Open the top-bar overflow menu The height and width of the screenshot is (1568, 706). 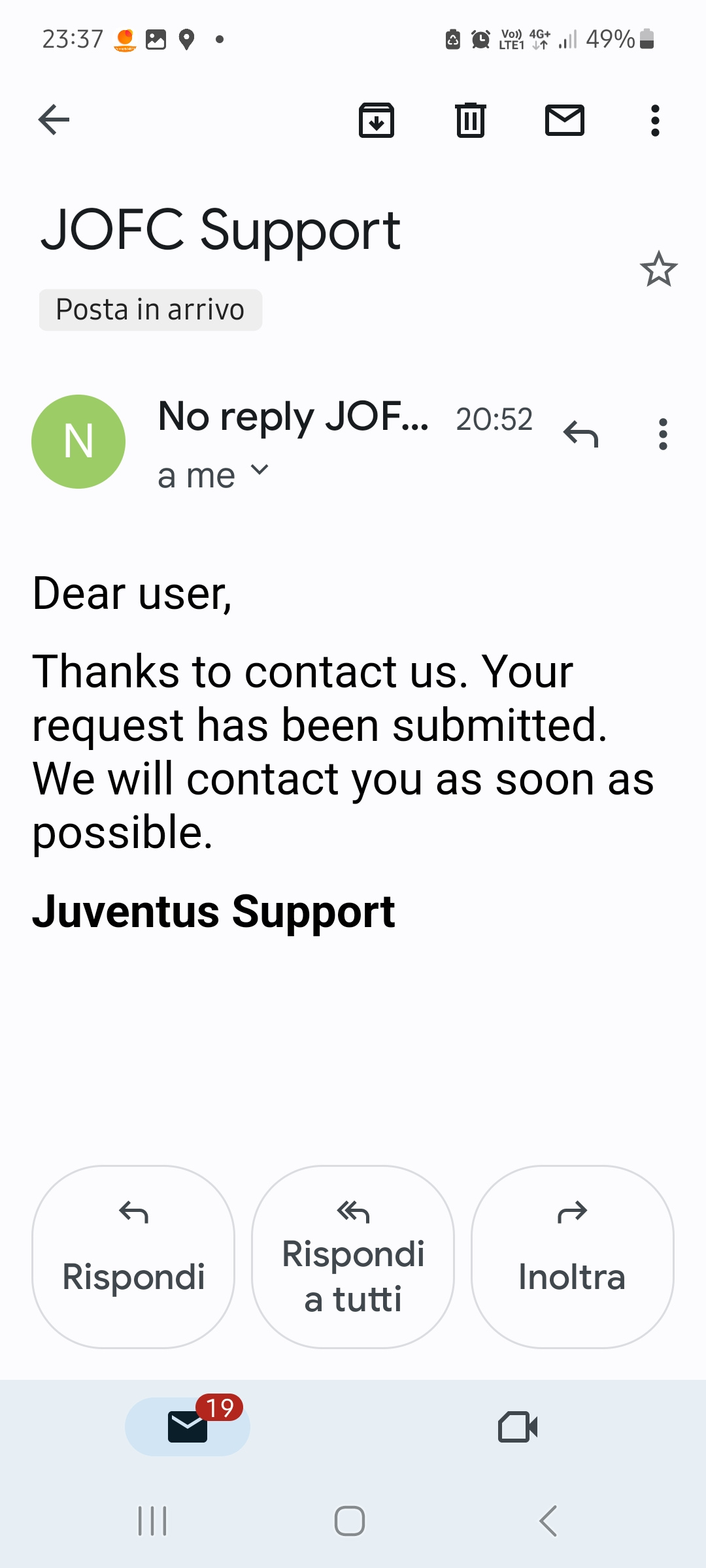point(655,120)
